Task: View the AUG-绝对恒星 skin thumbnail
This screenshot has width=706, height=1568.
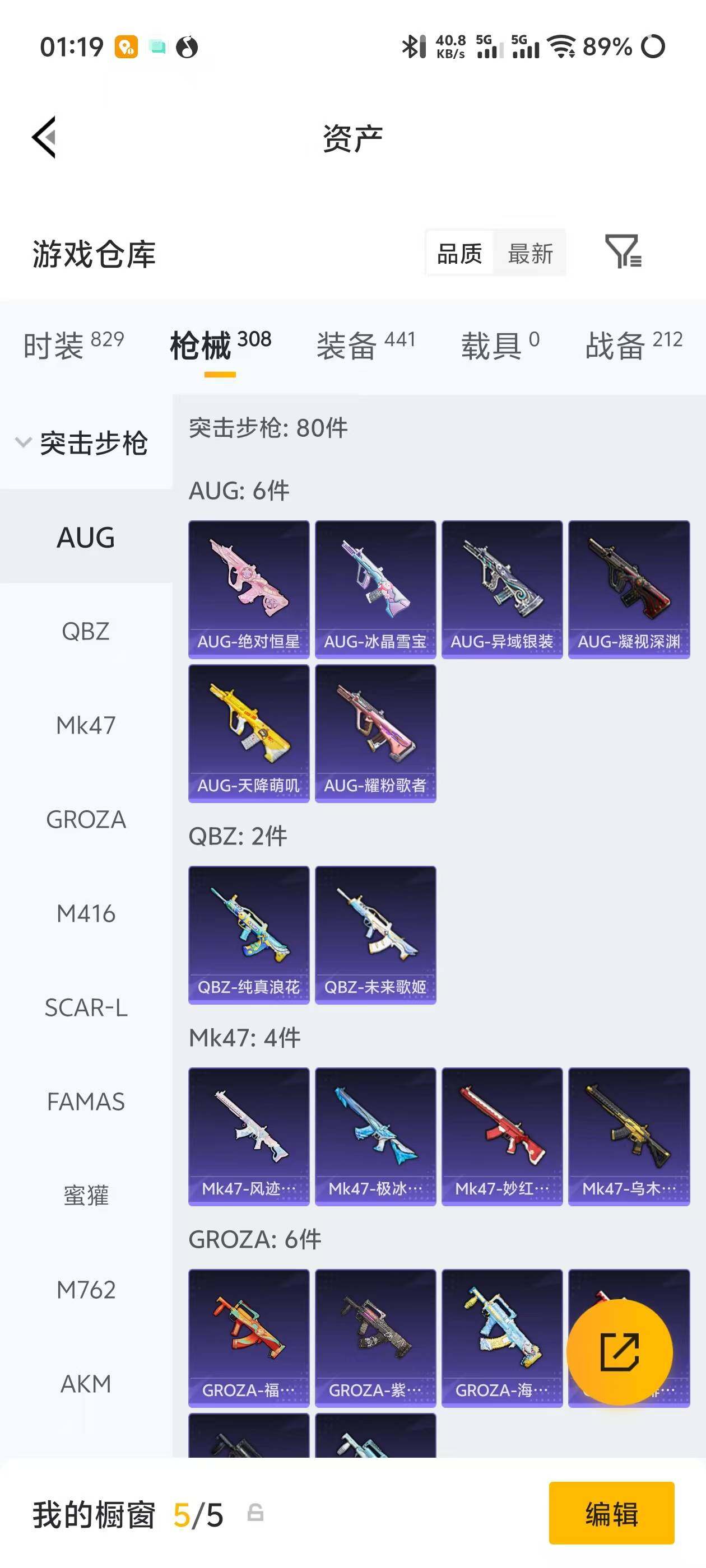Action: click(x=249, y=589)
